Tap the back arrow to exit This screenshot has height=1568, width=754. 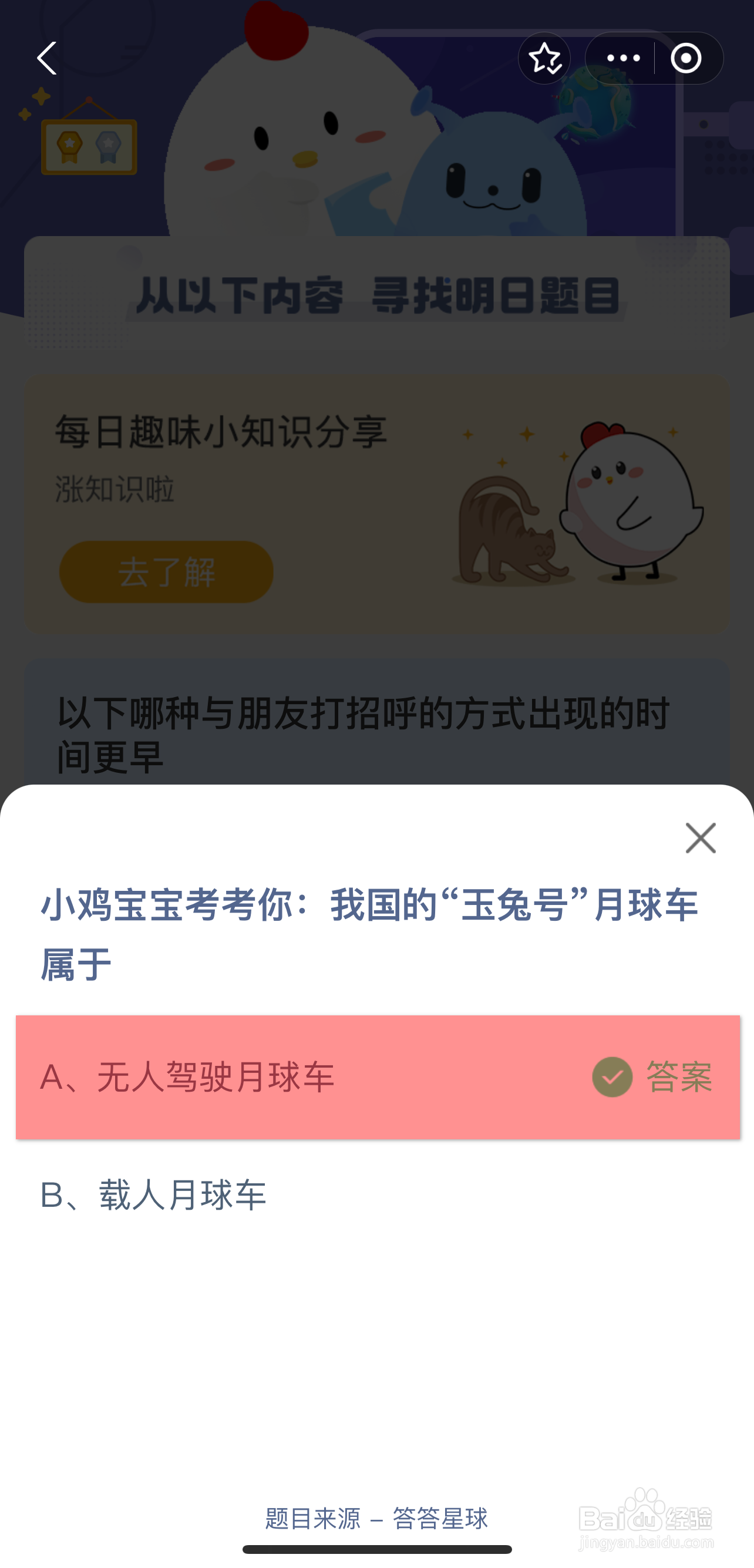point(48,58)
